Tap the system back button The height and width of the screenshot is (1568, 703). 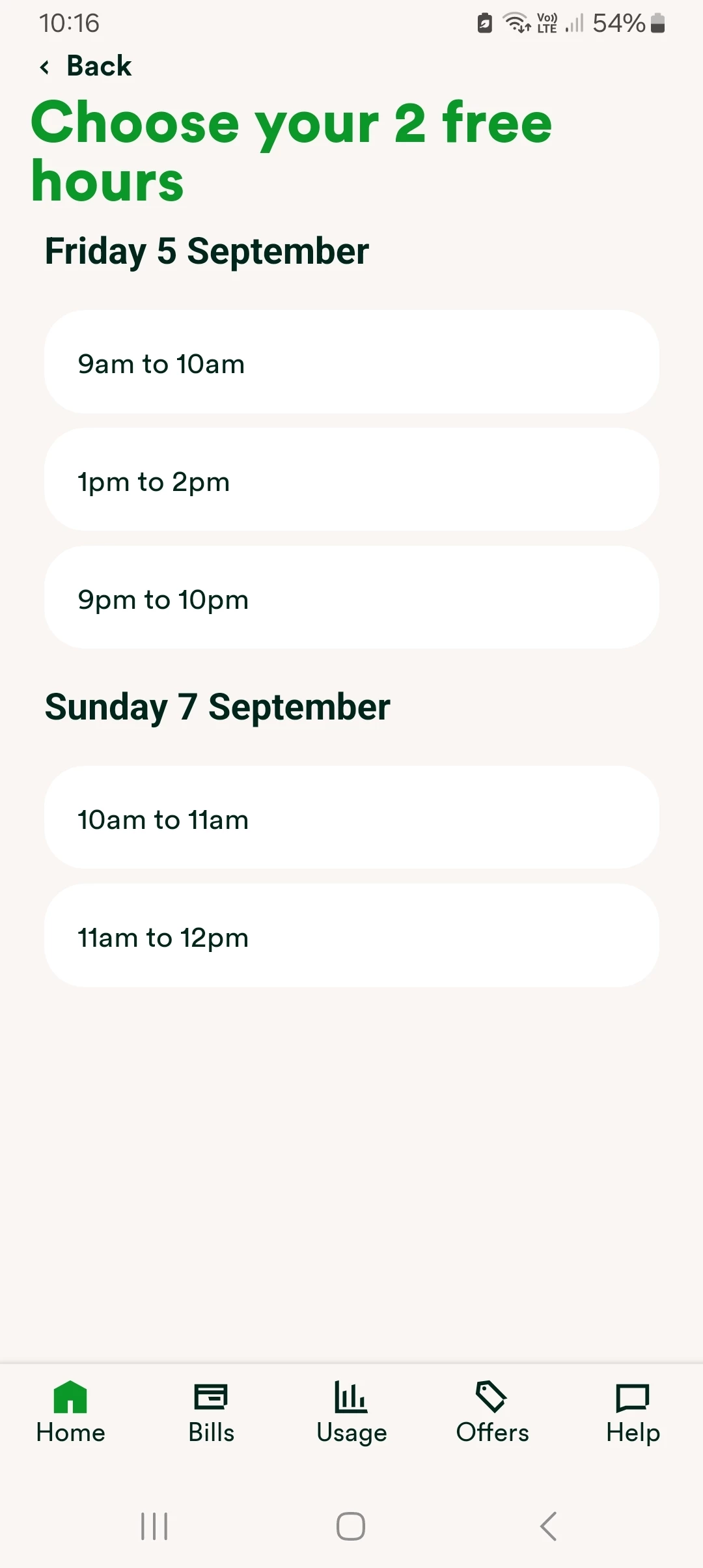click(x=548, y=1526)
